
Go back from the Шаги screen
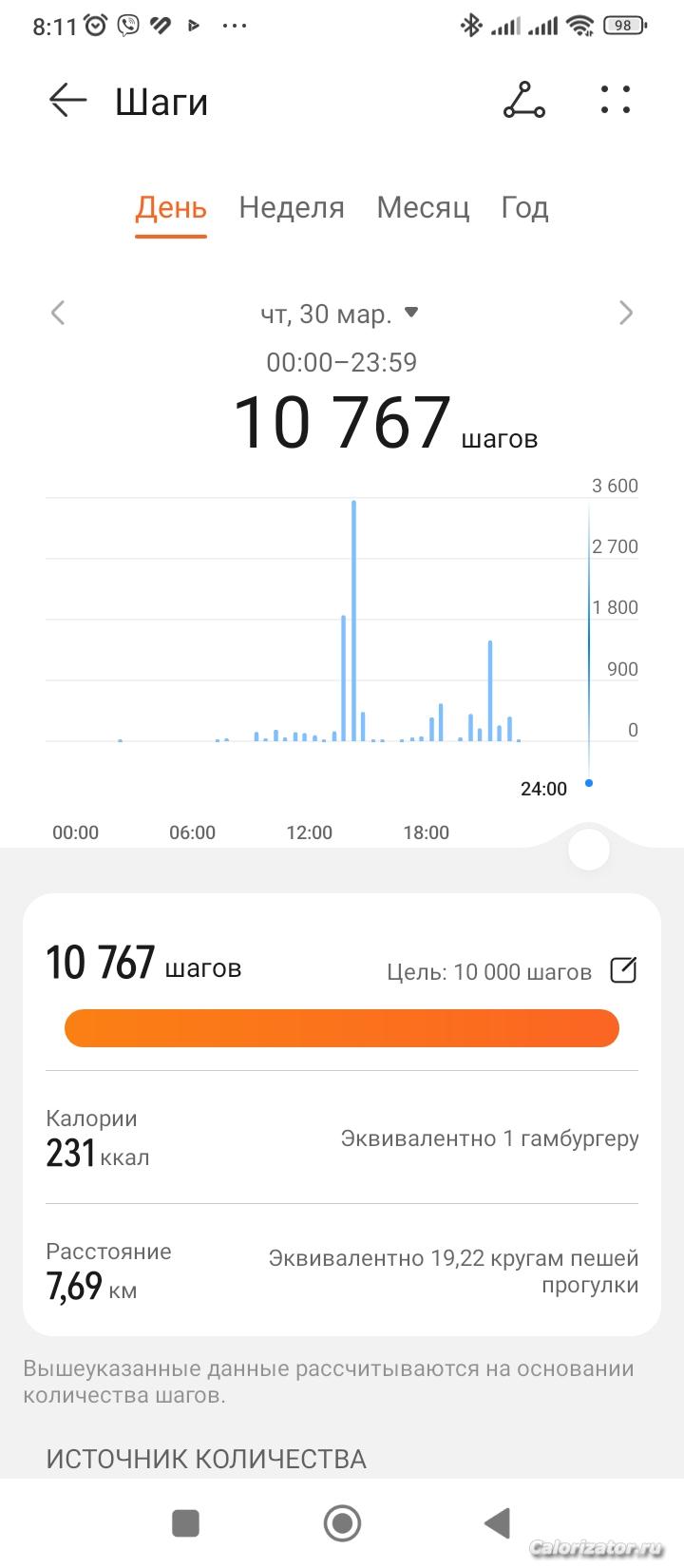(67, 100)
